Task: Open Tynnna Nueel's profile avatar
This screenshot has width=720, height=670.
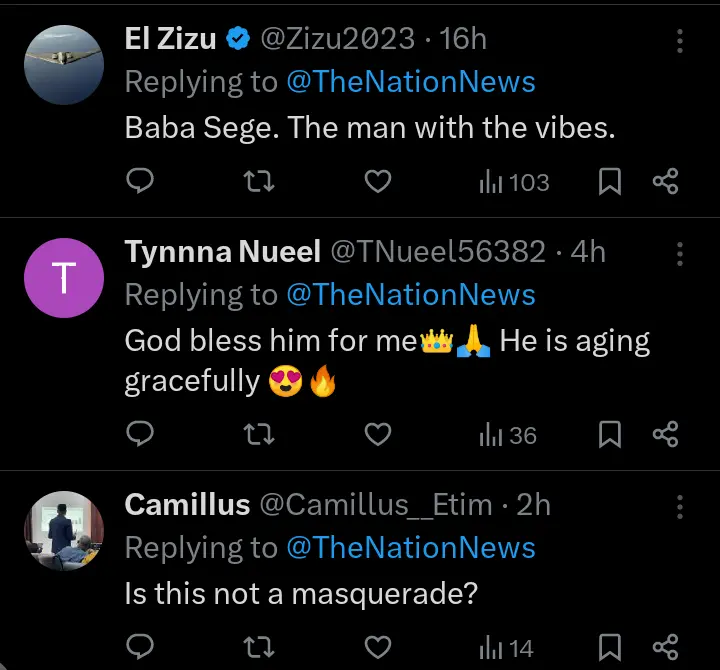Action: 63,278
